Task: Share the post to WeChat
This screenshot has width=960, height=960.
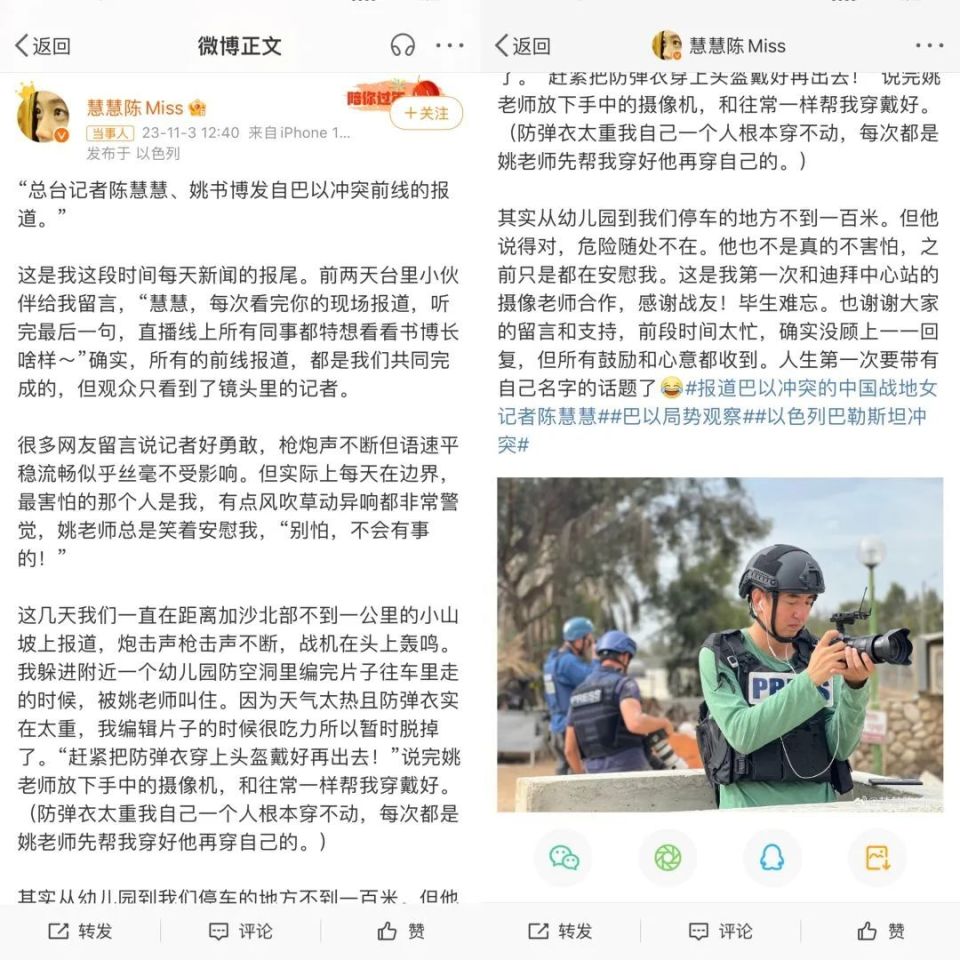Action: tap(563, 857)
